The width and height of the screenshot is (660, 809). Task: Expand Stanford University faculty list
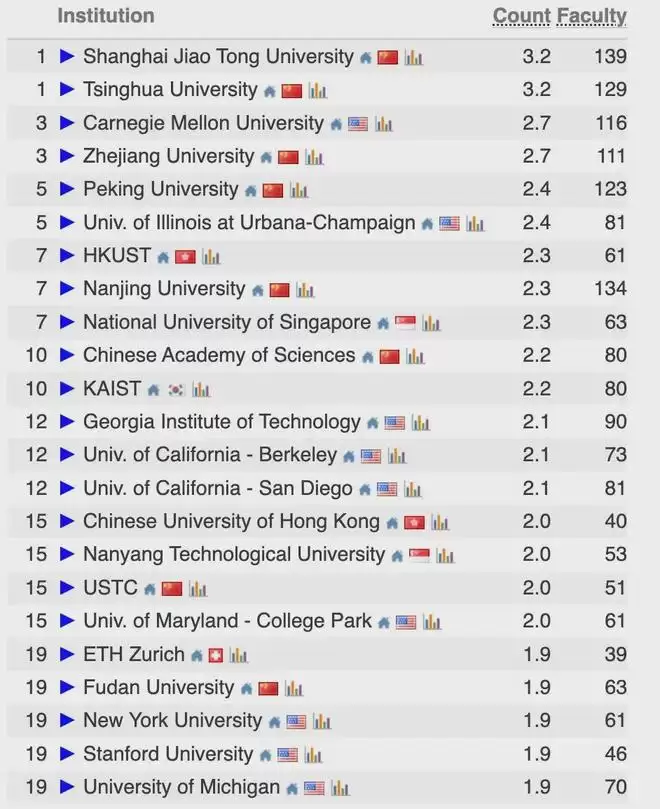(x=67, y=754)
